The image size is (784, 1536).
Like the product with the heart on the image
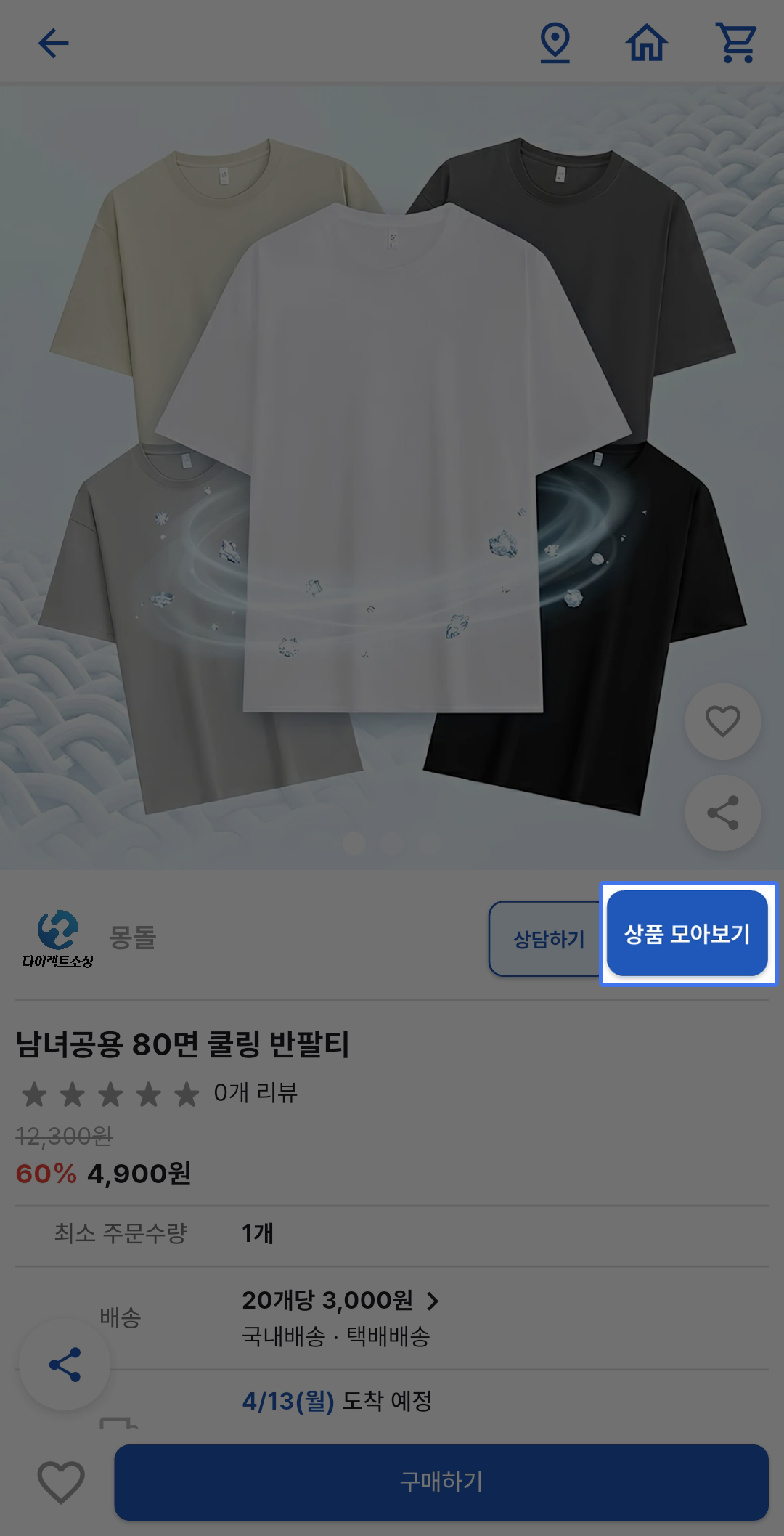(x=722, y=721)
